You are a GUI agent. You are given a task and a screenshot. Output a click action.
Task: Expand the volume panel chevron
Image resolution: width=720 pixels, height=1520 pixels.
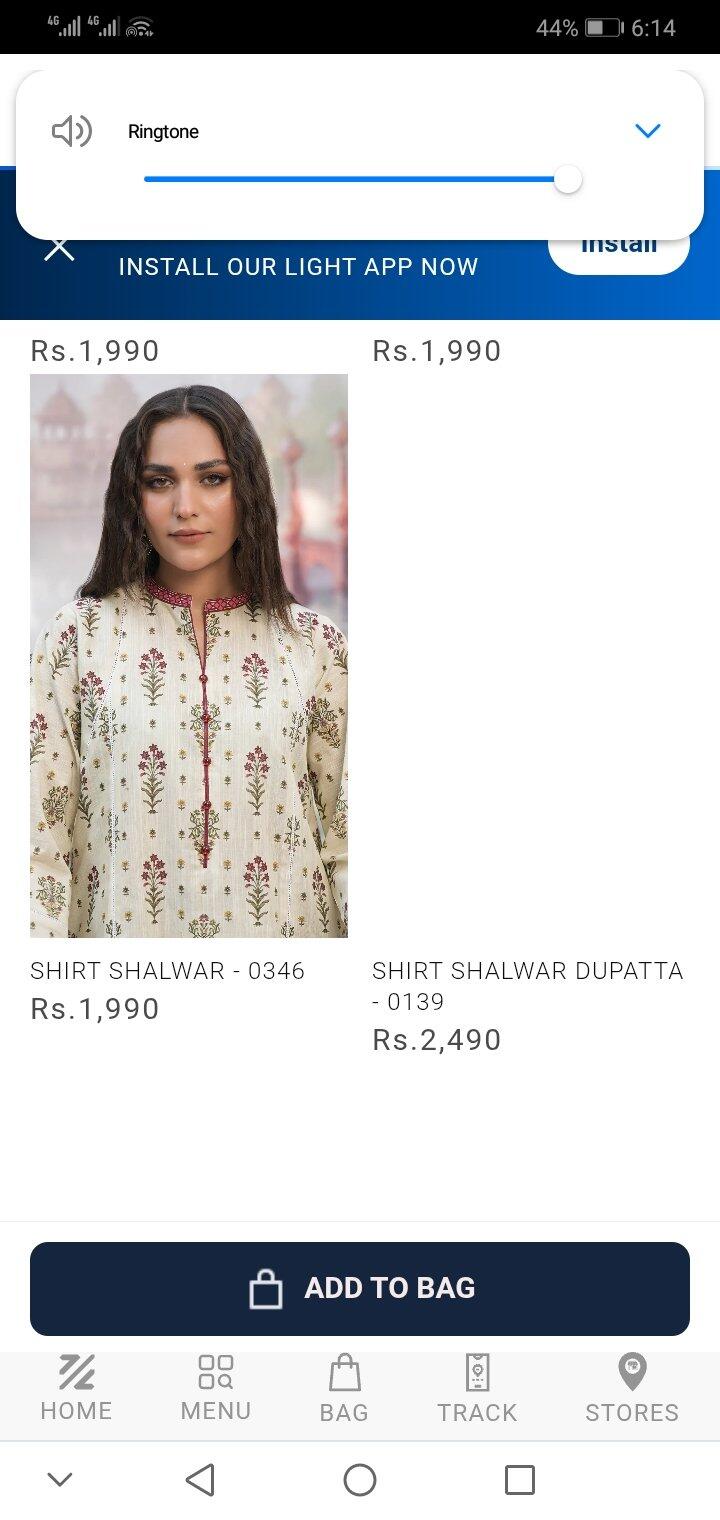tap(648, 131)
